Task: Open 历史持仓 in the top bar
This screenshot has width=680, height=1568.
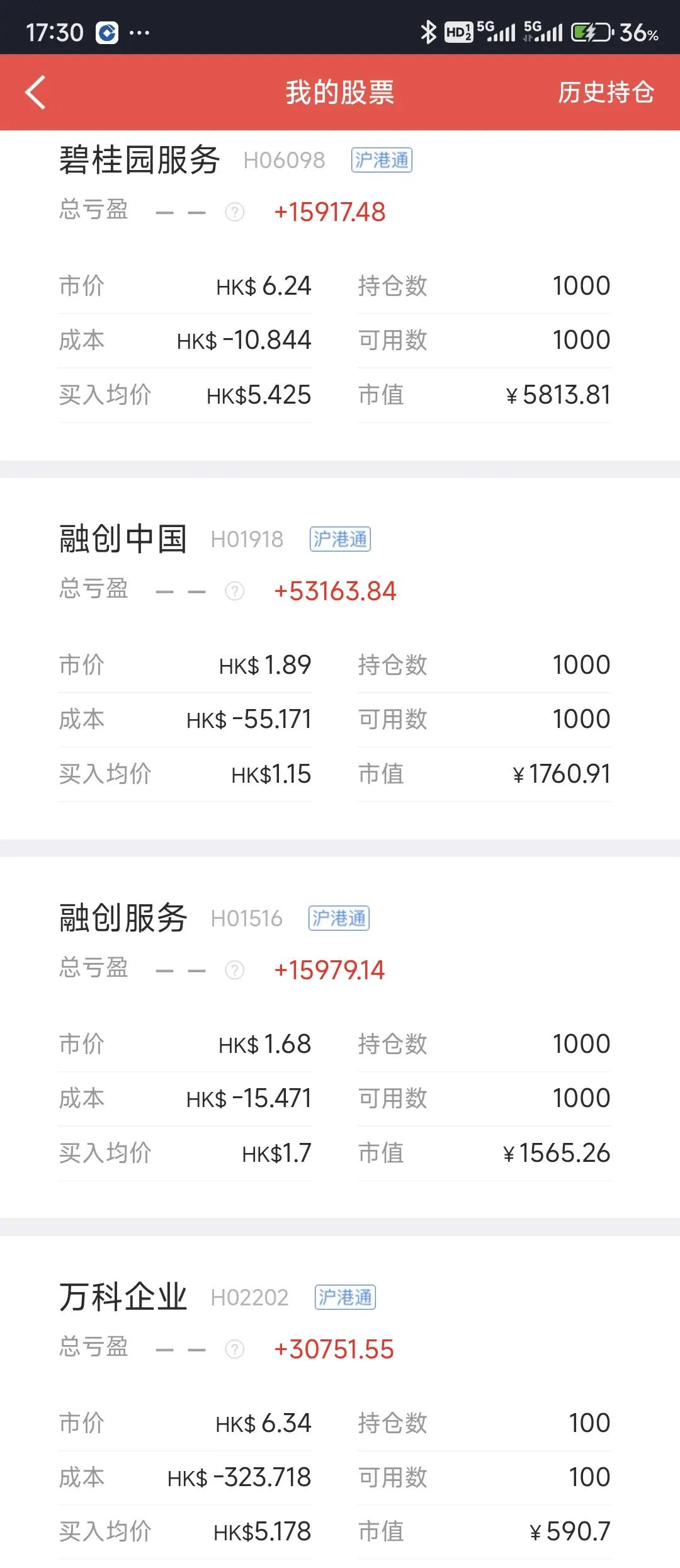Action: pyautogui.click(x=606, y=92)
